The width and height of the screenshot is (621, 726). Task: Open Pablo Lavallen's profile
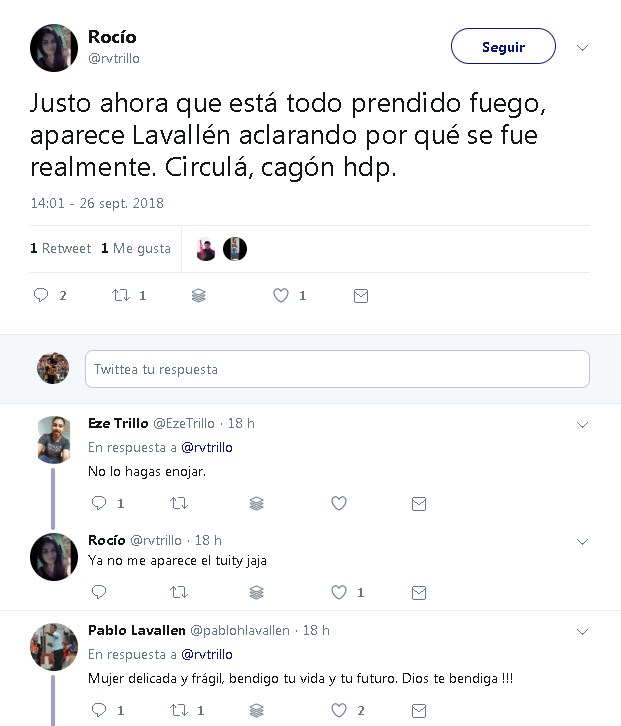point(135,631)
